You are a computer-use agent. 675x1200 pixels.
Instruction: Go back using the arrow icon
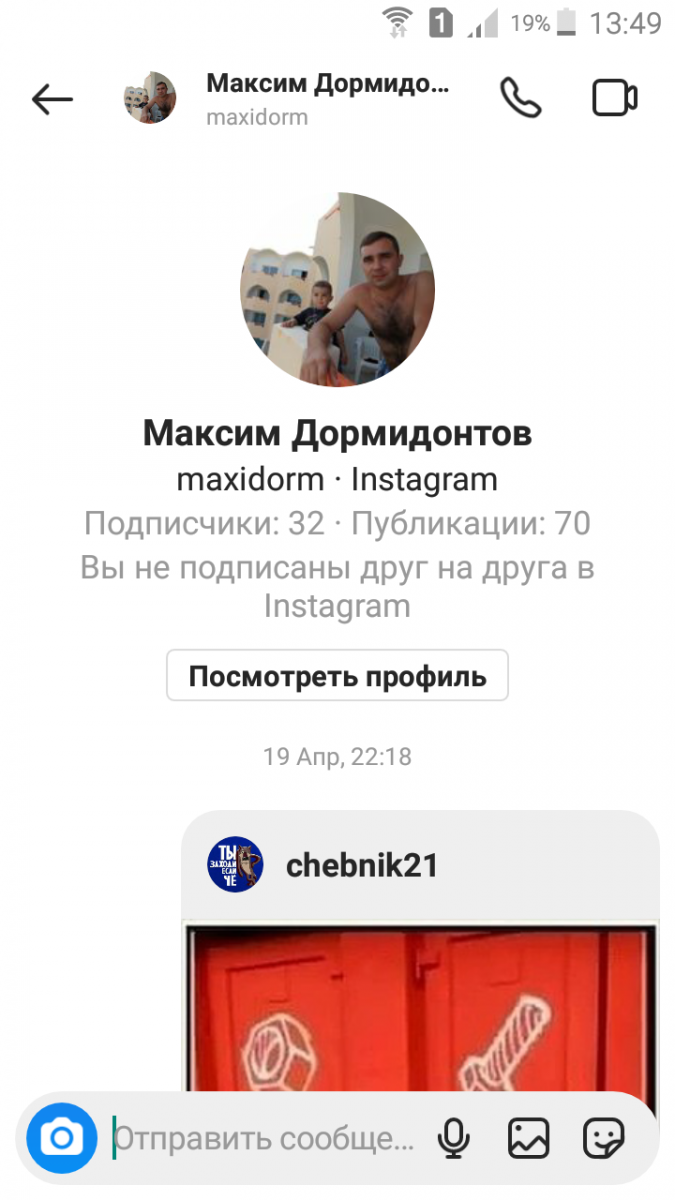coord(52,99)
